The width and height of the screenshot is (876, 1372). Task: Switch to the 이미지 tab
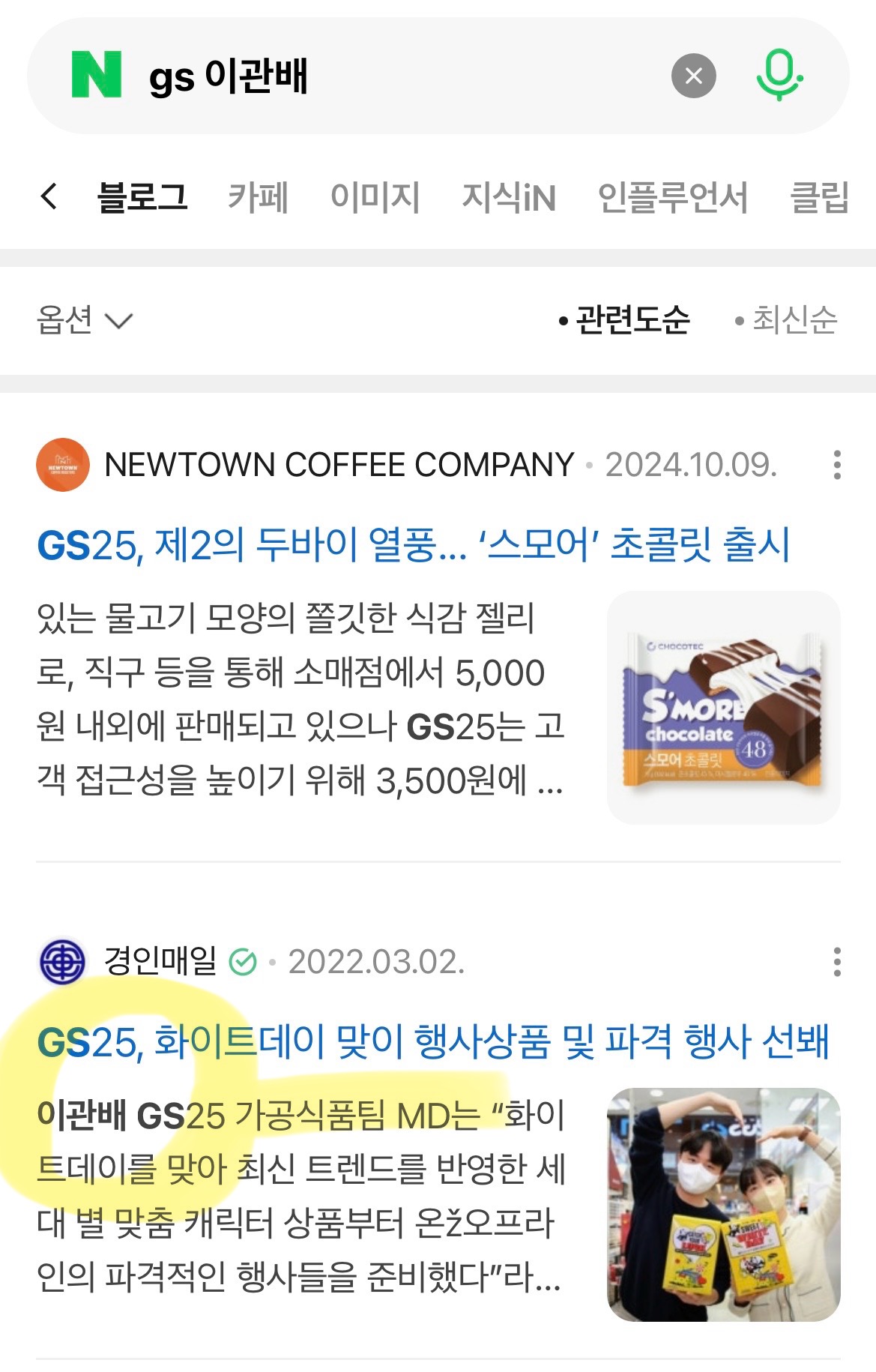pos(375,197)
